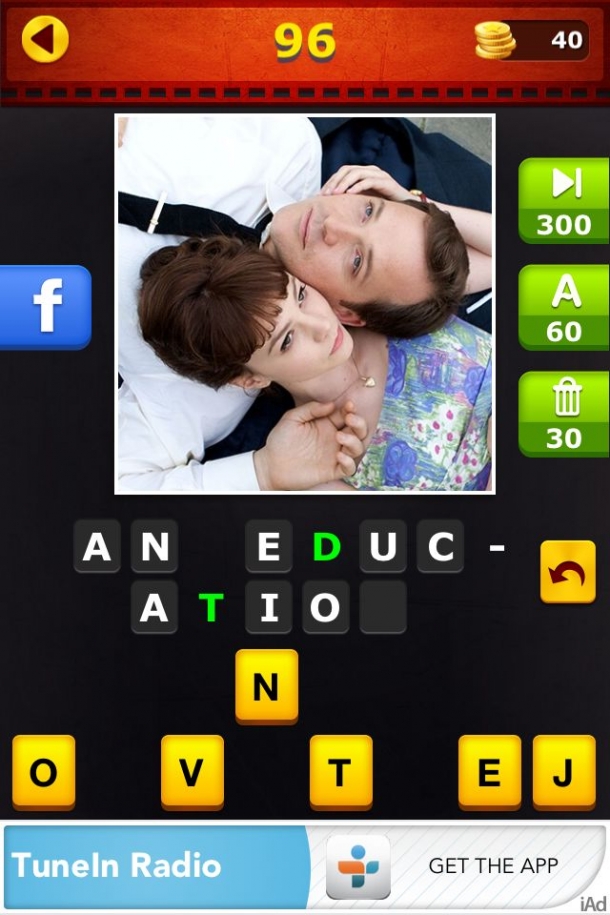Undo the last placed letter
This screenshot has height=915, width=610.
tap(567, 572)
